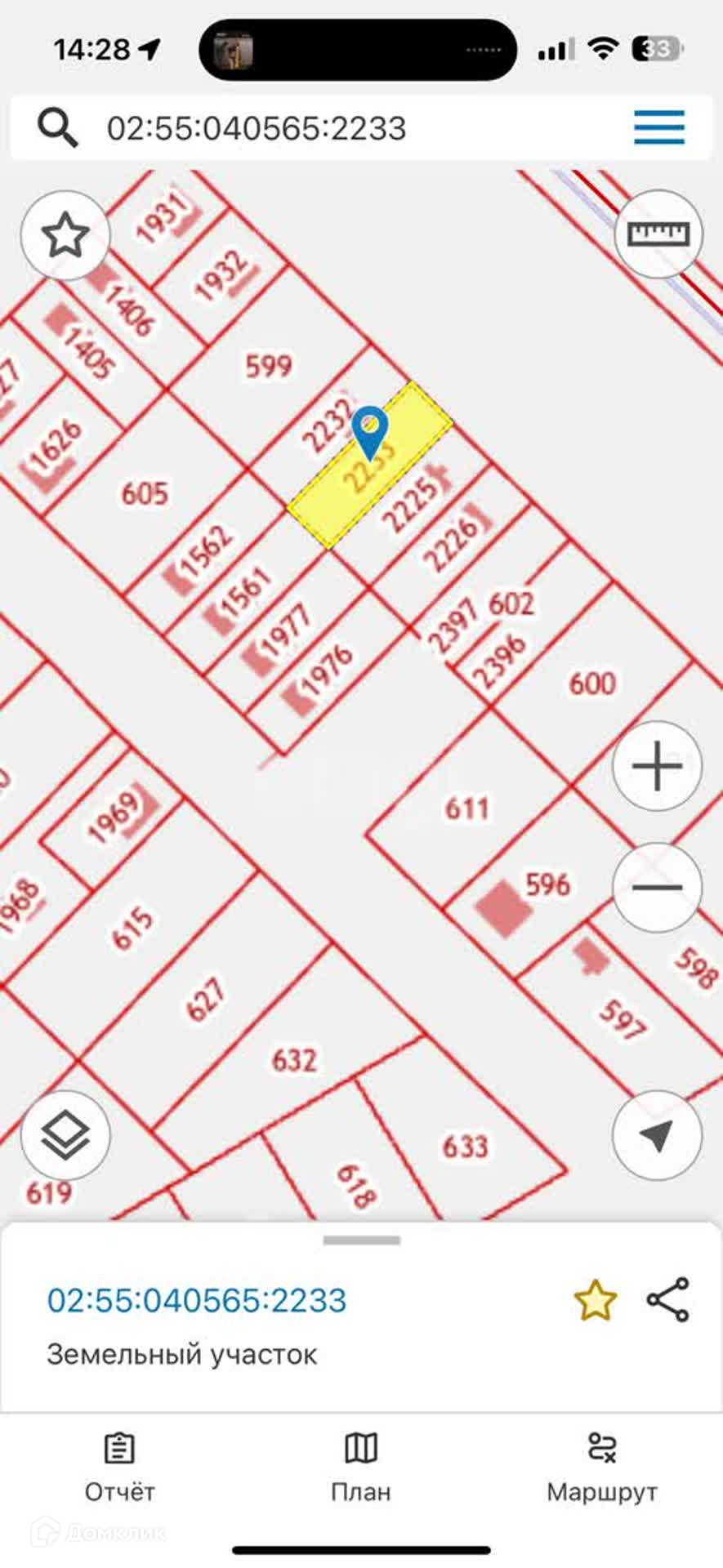723x1568 pixels.
Task: Expand the parcel info sheet handle
Action: pyautogui.click(x=361, y=1241)
